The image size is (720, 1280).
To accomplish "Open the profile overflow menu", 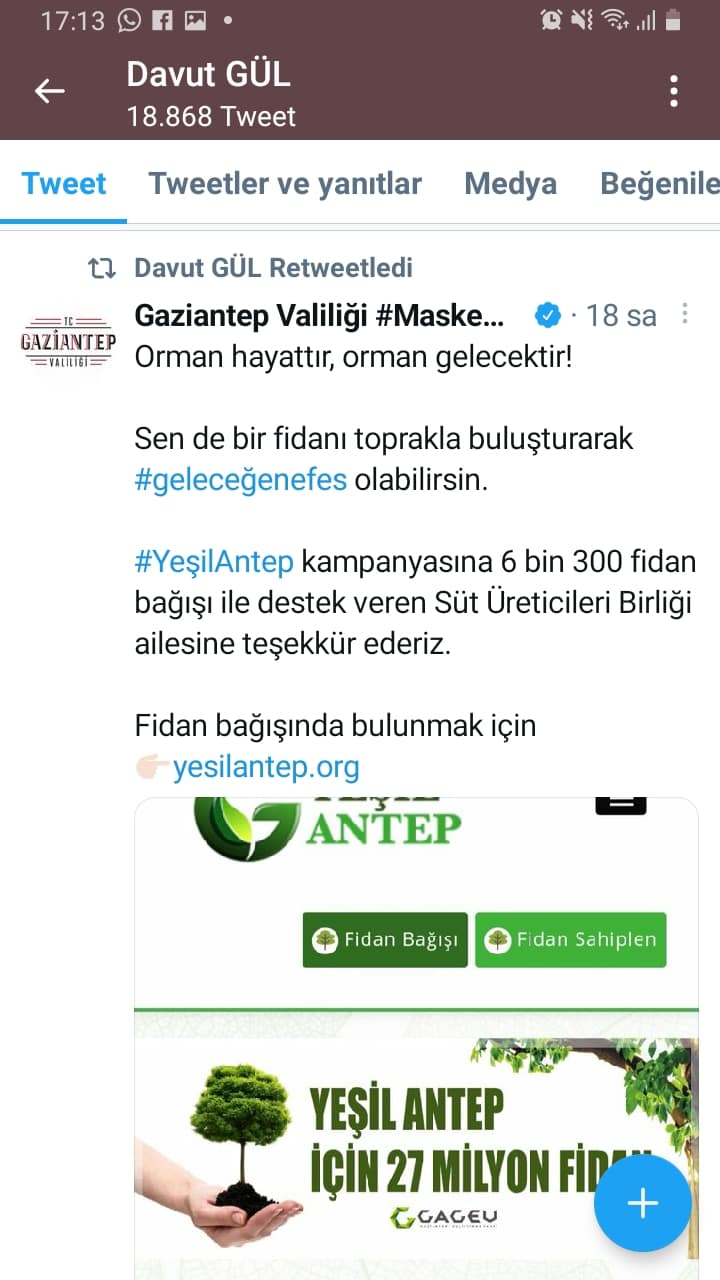I will (x=674, y=91).
